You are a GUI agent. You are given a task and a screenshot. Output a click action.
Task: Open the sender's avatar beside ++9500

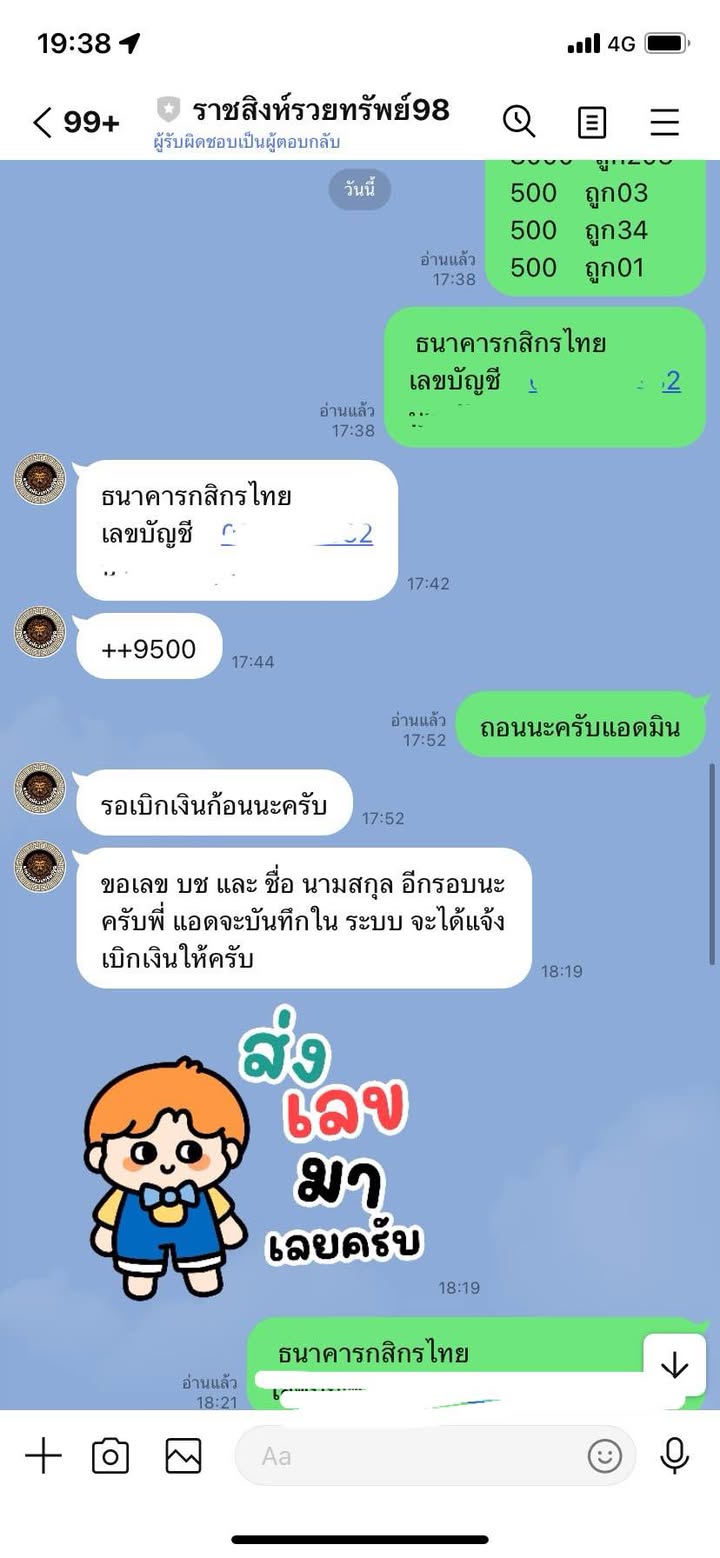[40, 632]
